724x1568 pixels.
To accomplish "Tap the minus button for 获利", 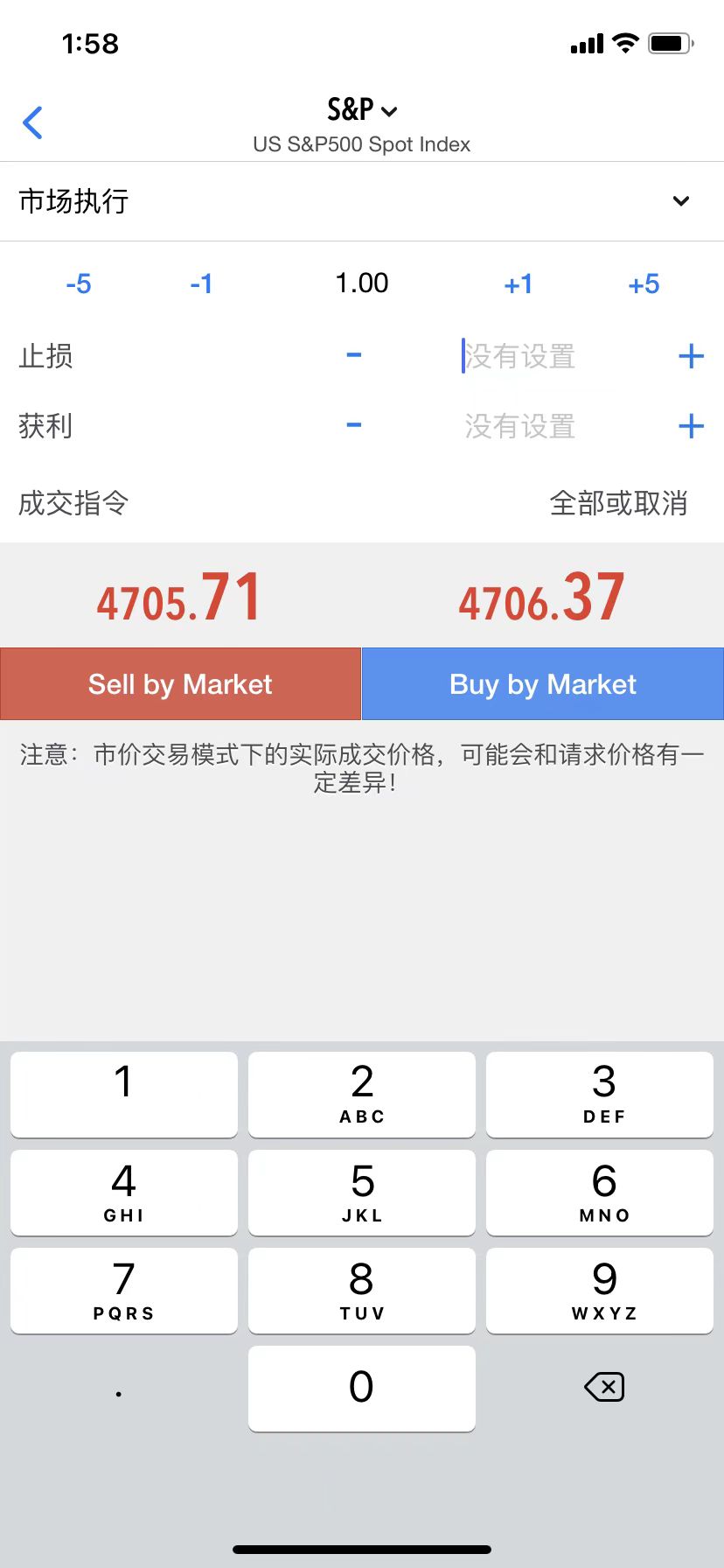I will pyautogui.click(x=354, y=425).
